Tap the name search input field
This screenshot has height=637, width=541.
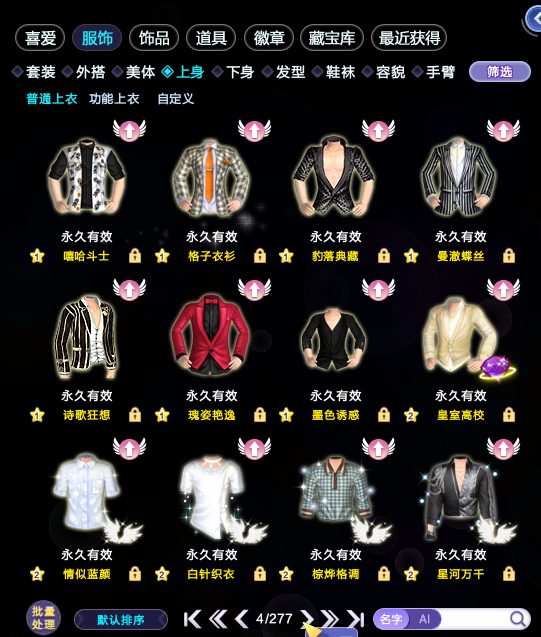[x=471, y=619]
